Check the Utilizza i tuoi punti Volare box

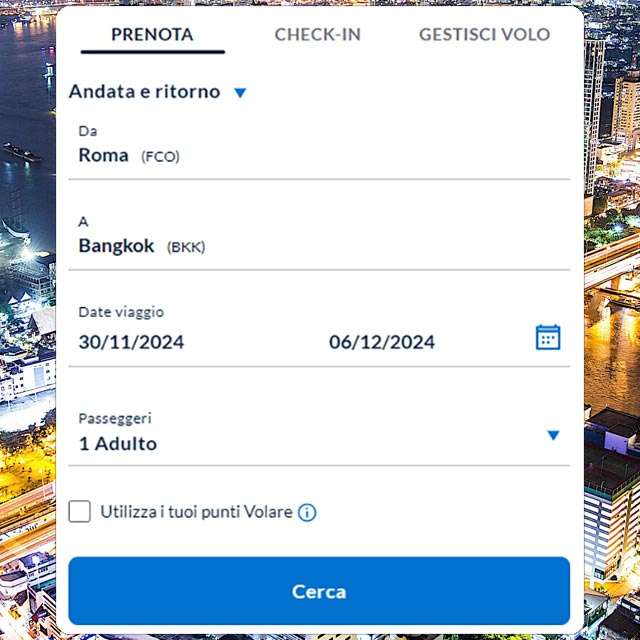(80, 512)
